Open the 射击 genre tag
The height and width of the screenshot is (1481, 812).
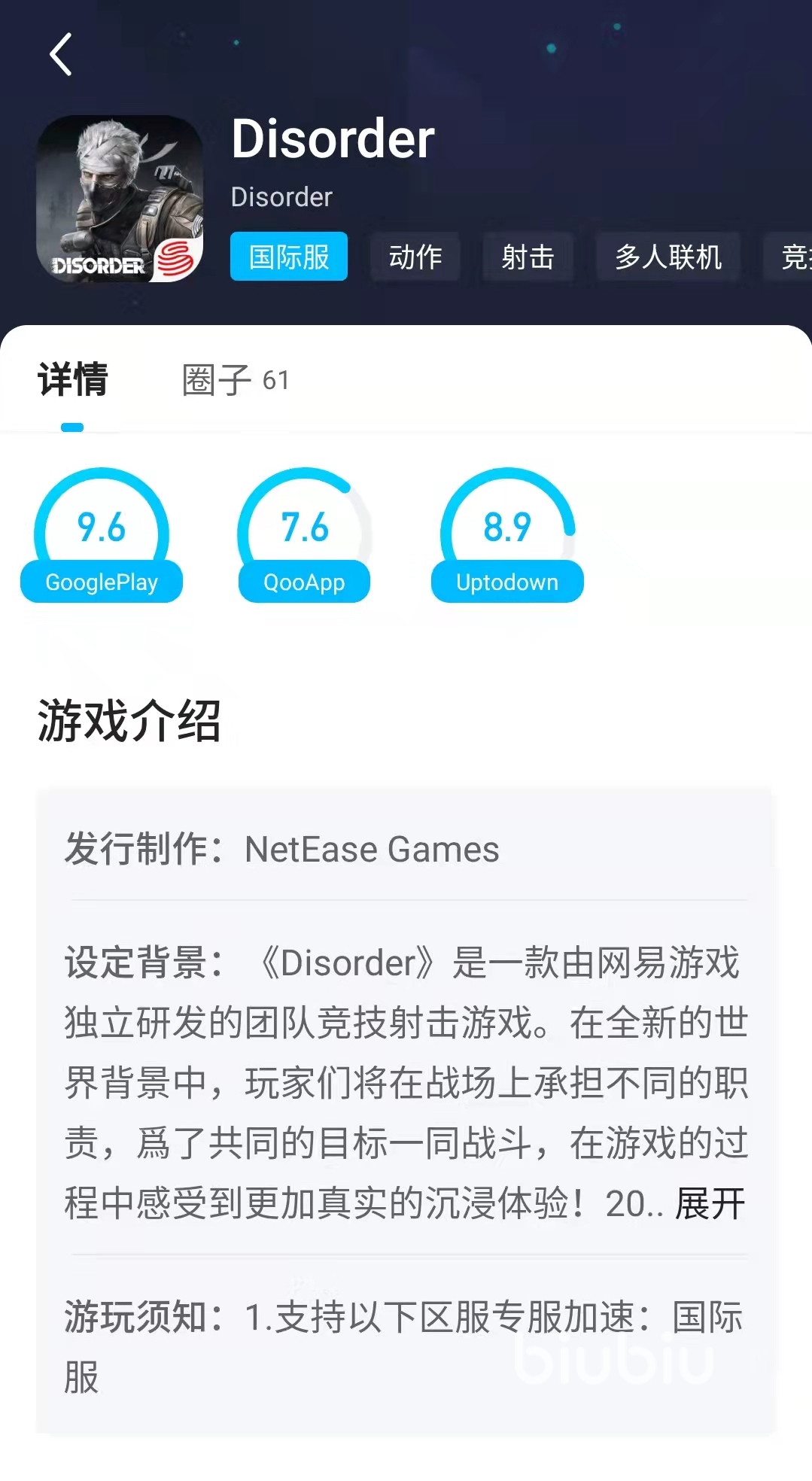(x=528, y=257)
